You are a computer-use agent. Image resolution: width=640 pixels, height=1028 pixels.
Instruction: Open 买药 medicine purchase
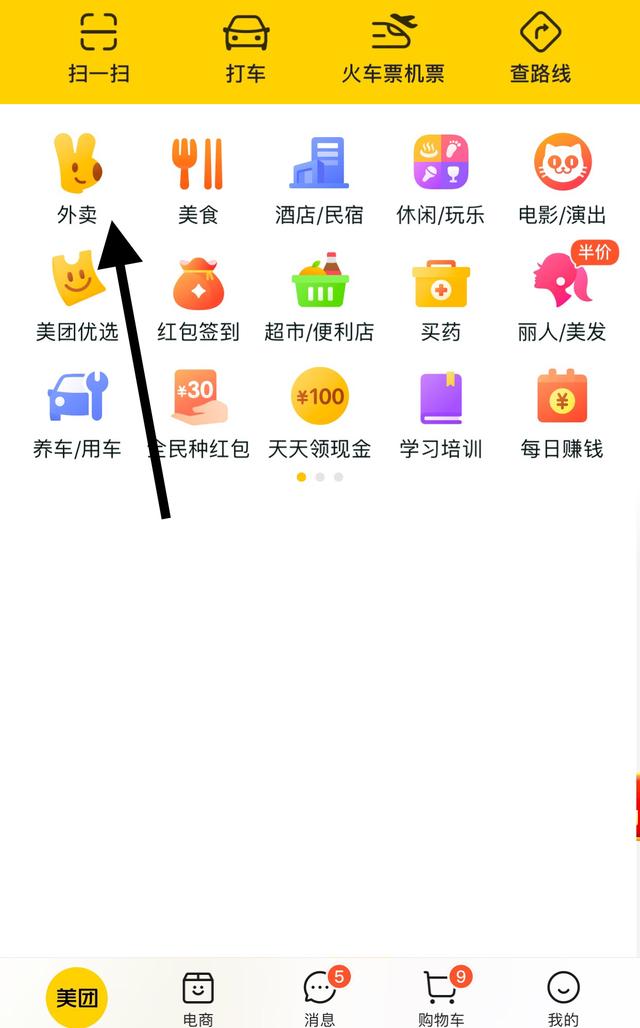point(441,295)
